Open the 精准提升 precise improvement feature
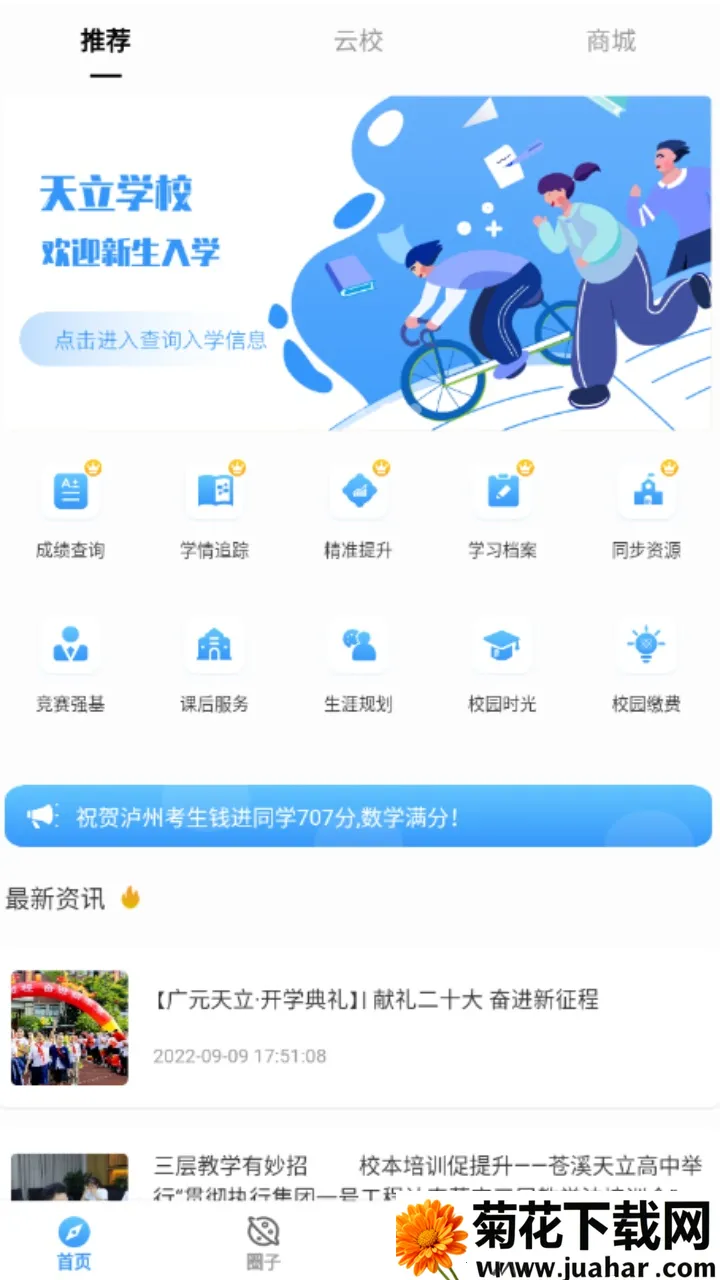Image resolution: width=720 pixels, height=1280 pixels. (358, 490)
